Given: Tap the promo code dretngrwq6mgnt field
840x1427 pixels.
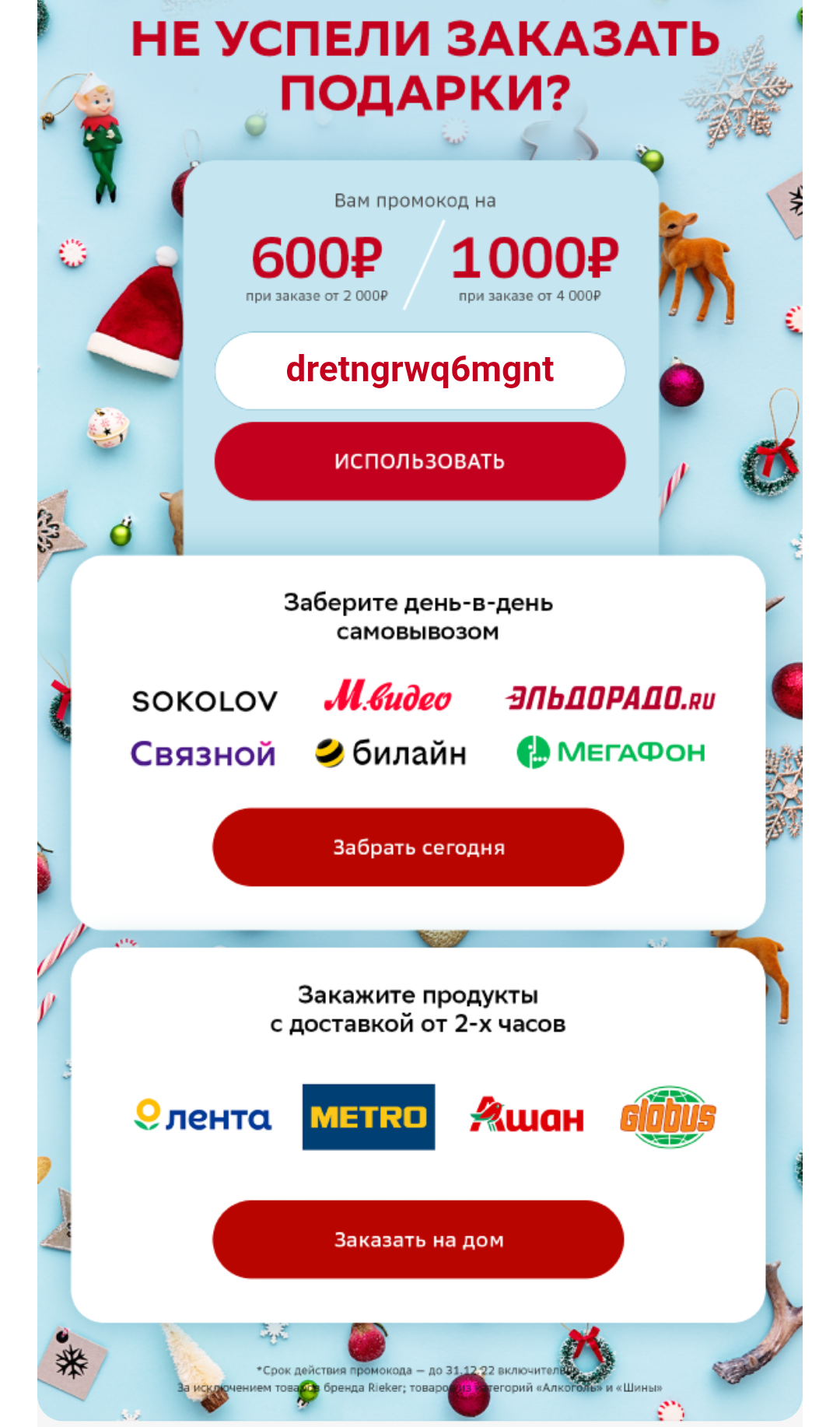Looking at the screenshot, I should click(420, 370).
